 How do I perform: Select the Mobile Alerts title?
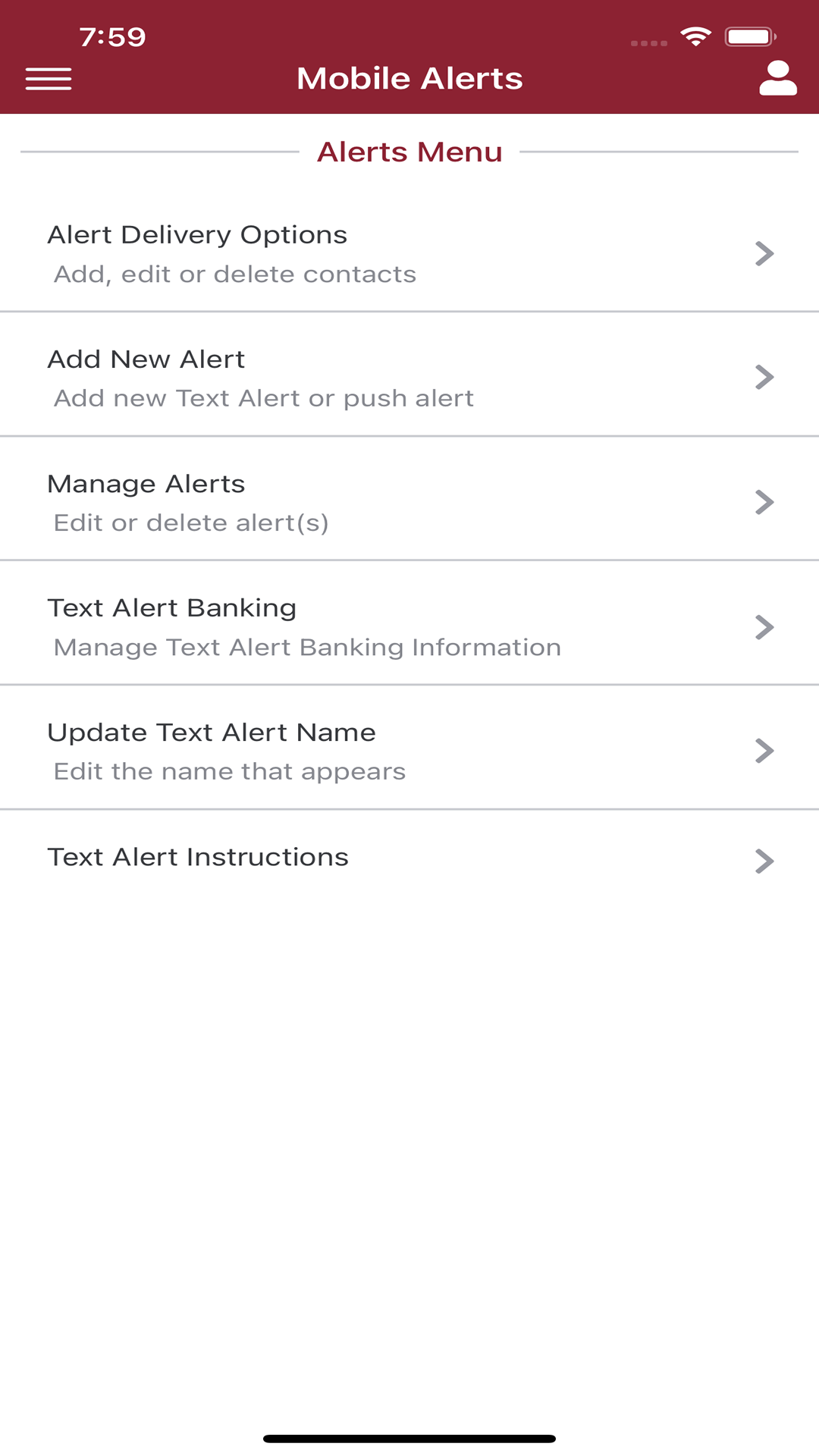point(409,77)
